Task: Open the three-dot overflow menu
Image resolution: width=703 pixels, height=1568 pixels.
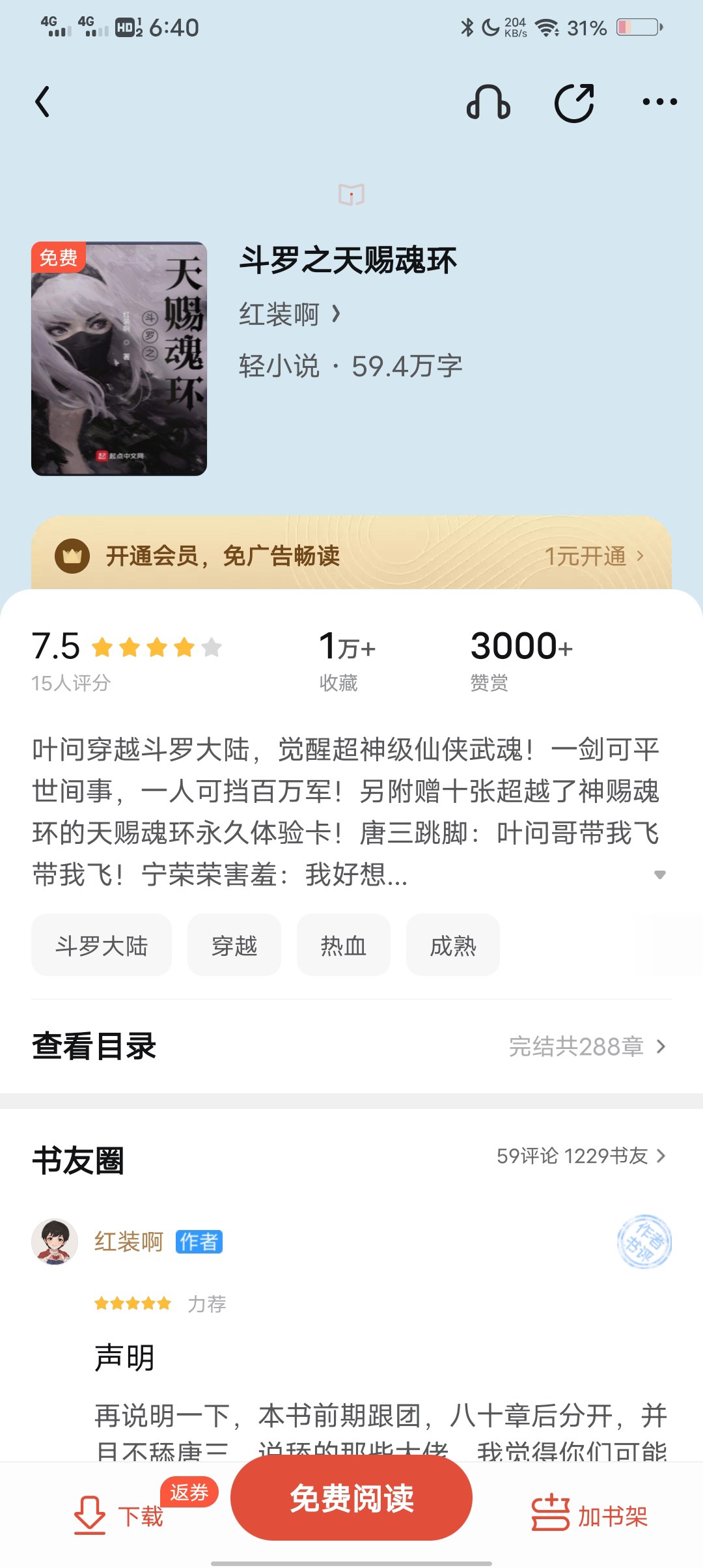Action: click(659, 102)
